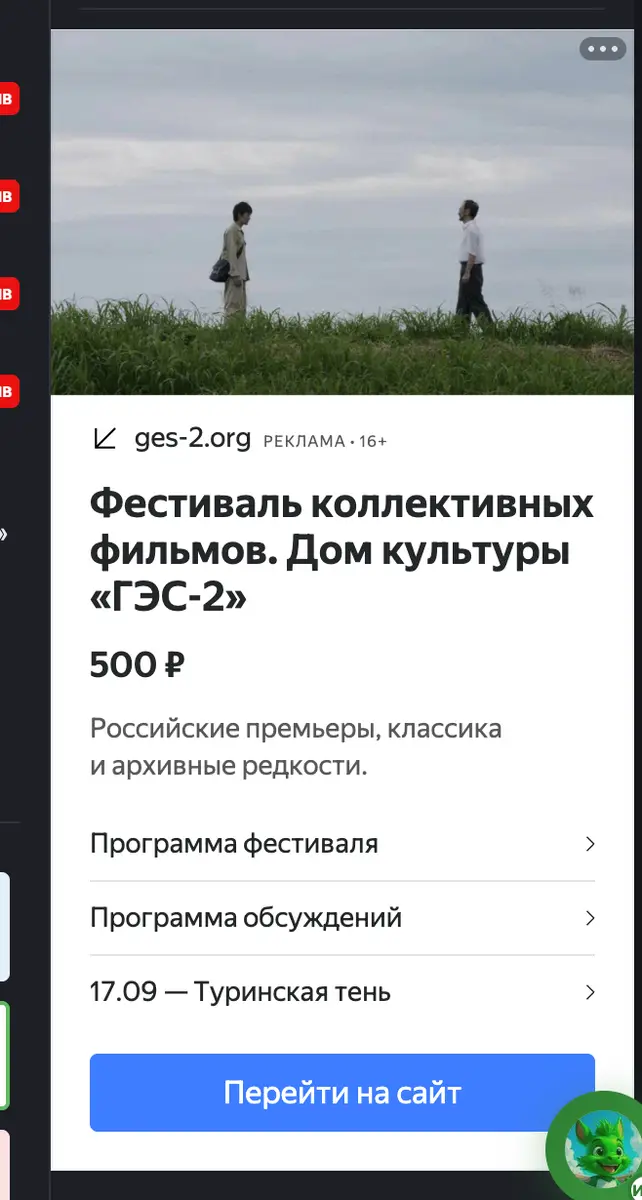Open the festival ad photo

(x=342, y=212)
